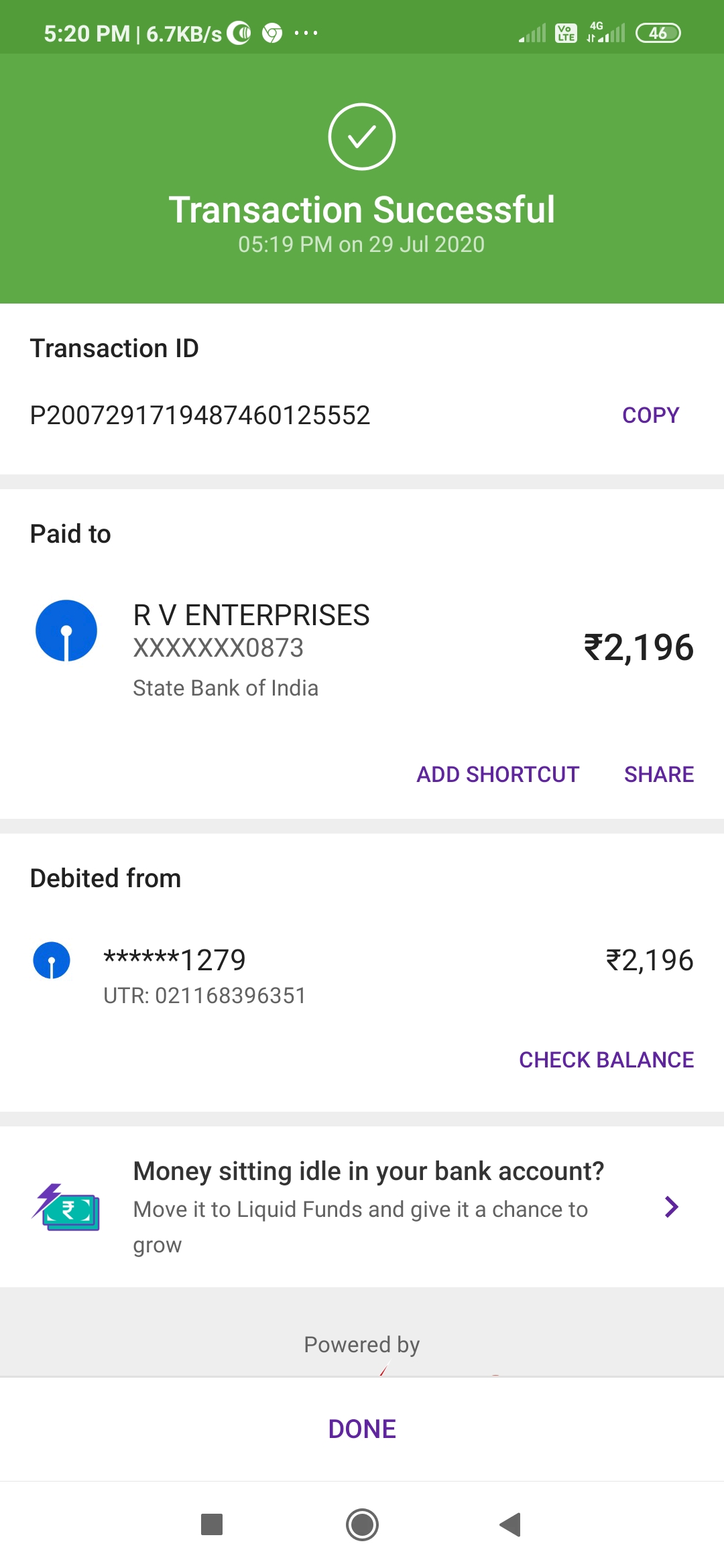Screen dimensions: 724x1568
Task: Go to the home screen
Action: [362, 1525]
